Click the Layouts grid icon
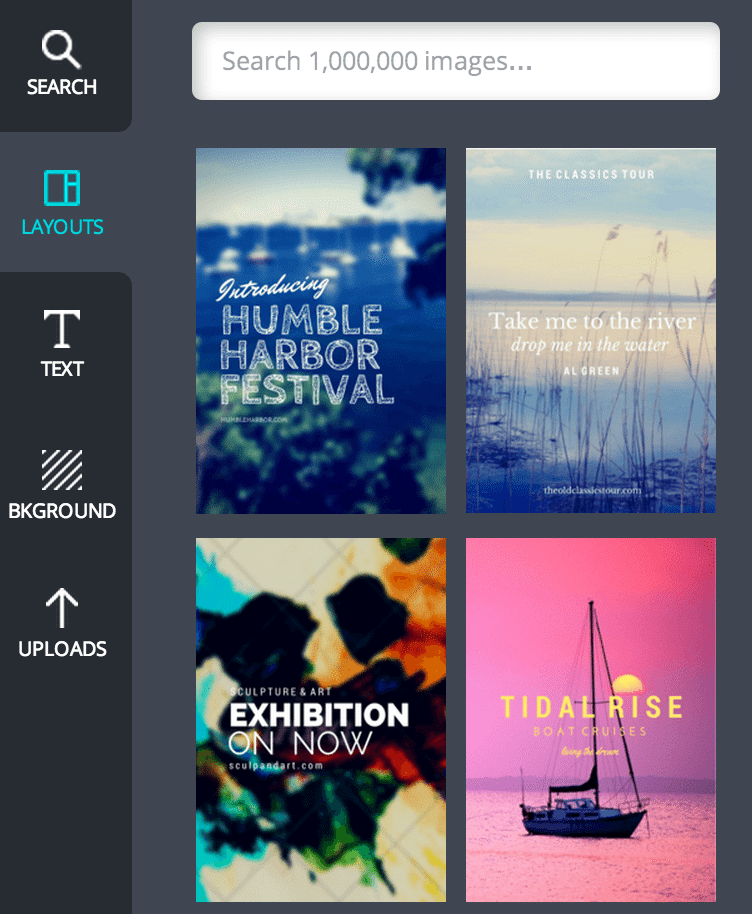The height and width of the screenshot is (914, 752). coord(61,186)
